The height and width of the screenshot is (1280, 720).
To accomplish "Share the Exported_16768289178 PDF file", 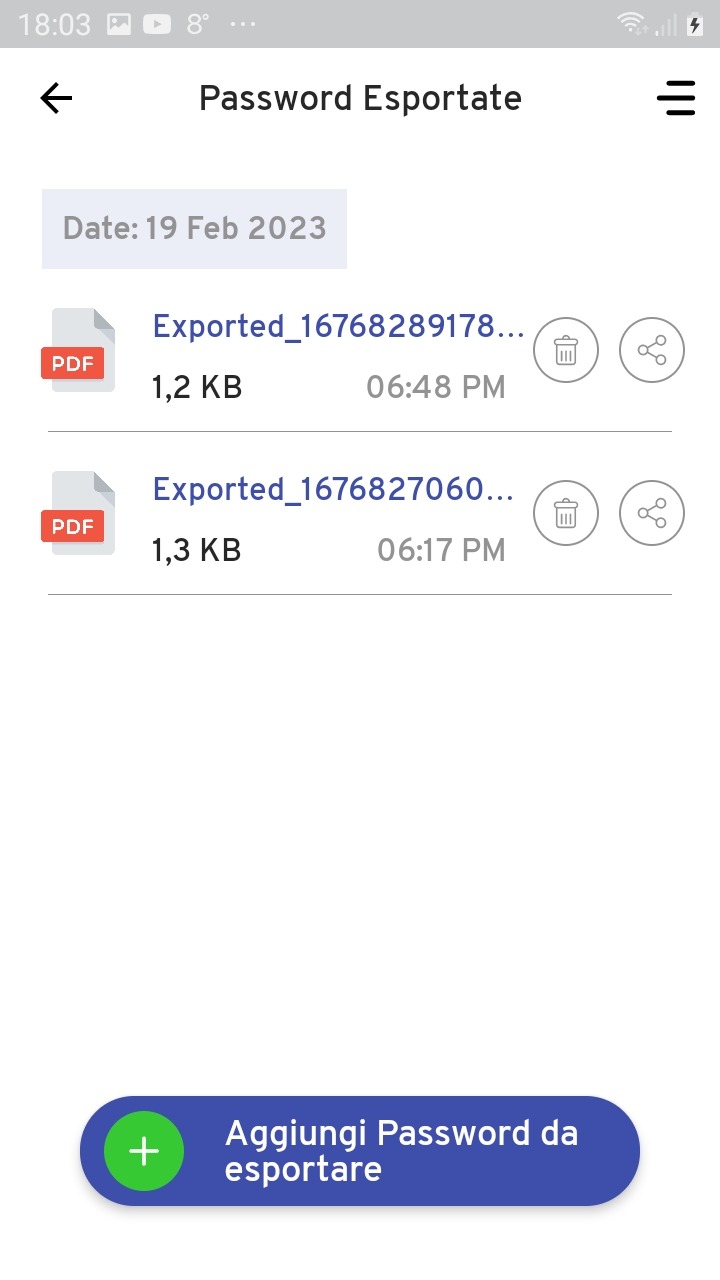I will pos(651,350).
